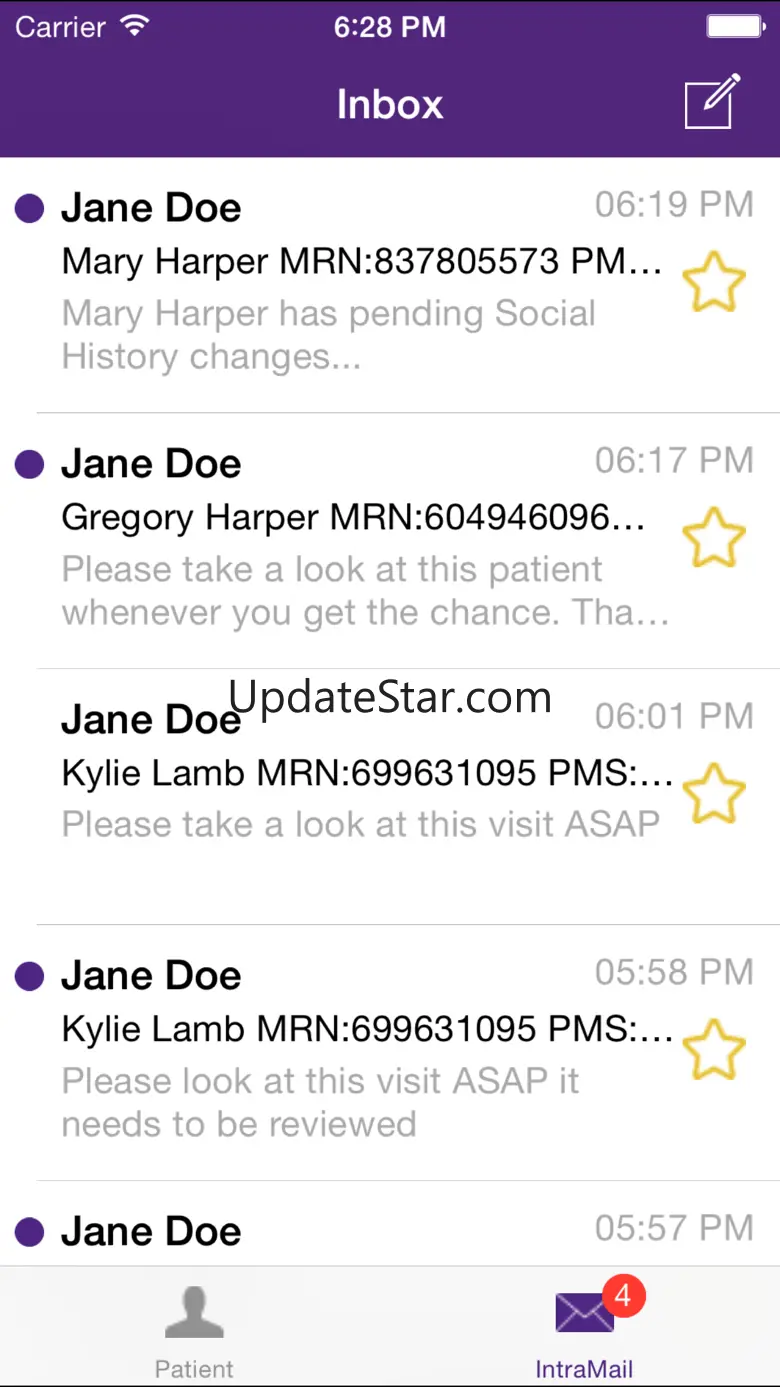Image resolution: width=780 pixels, height=1387 pixels.
Task: Compose a new IntraMail message
Action: click(712, 101)
